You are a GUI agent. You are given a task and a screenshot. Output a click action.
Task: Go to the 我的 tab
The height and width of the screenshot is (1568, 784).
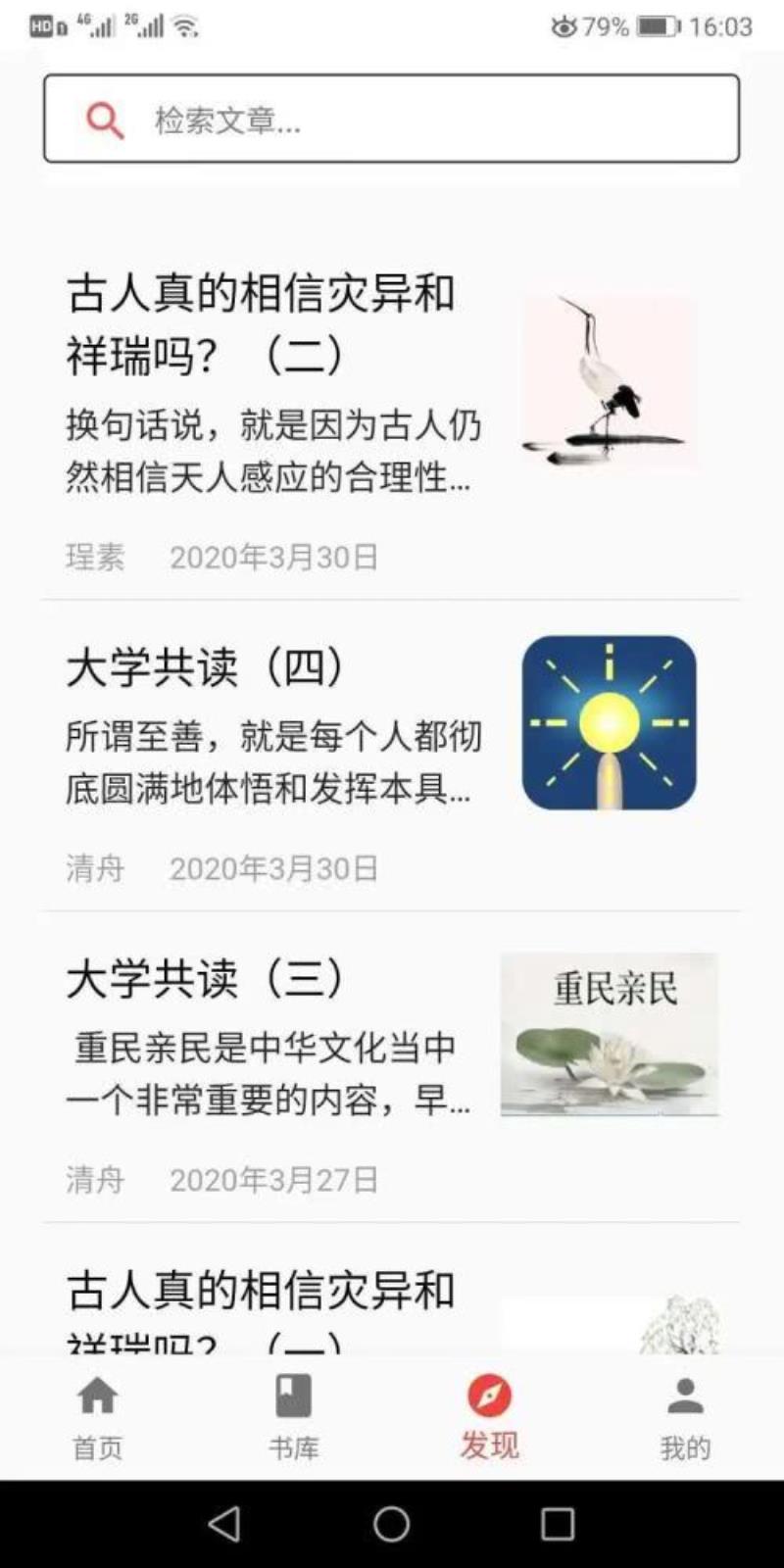[685, 1417]
